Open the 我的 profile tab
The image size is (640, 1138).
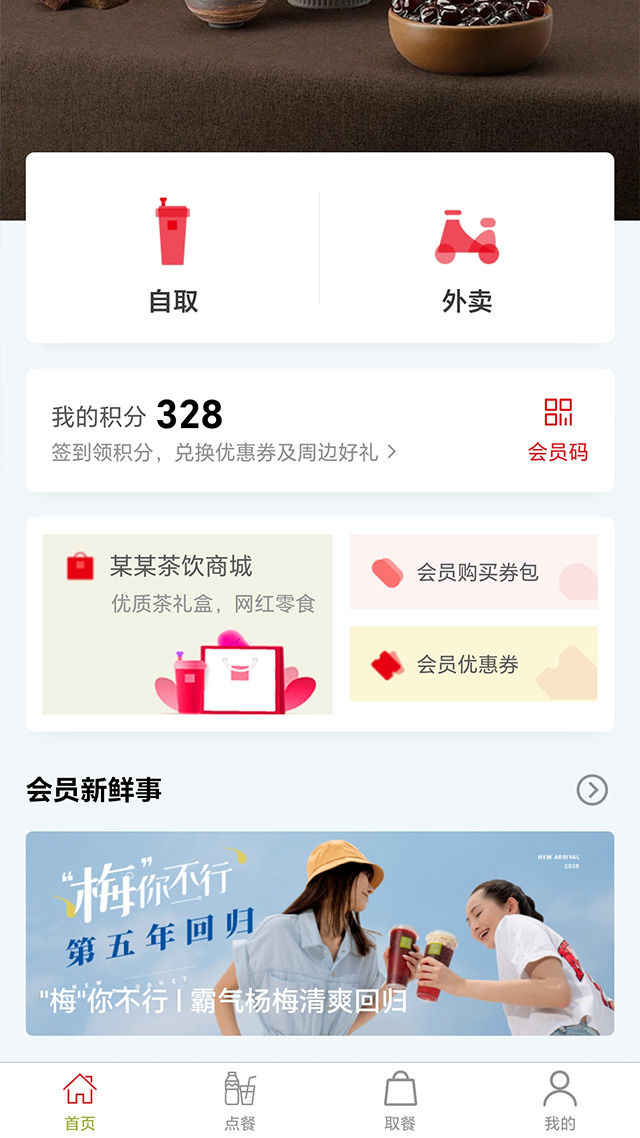pyautogui.click(x=560, y=1100)
